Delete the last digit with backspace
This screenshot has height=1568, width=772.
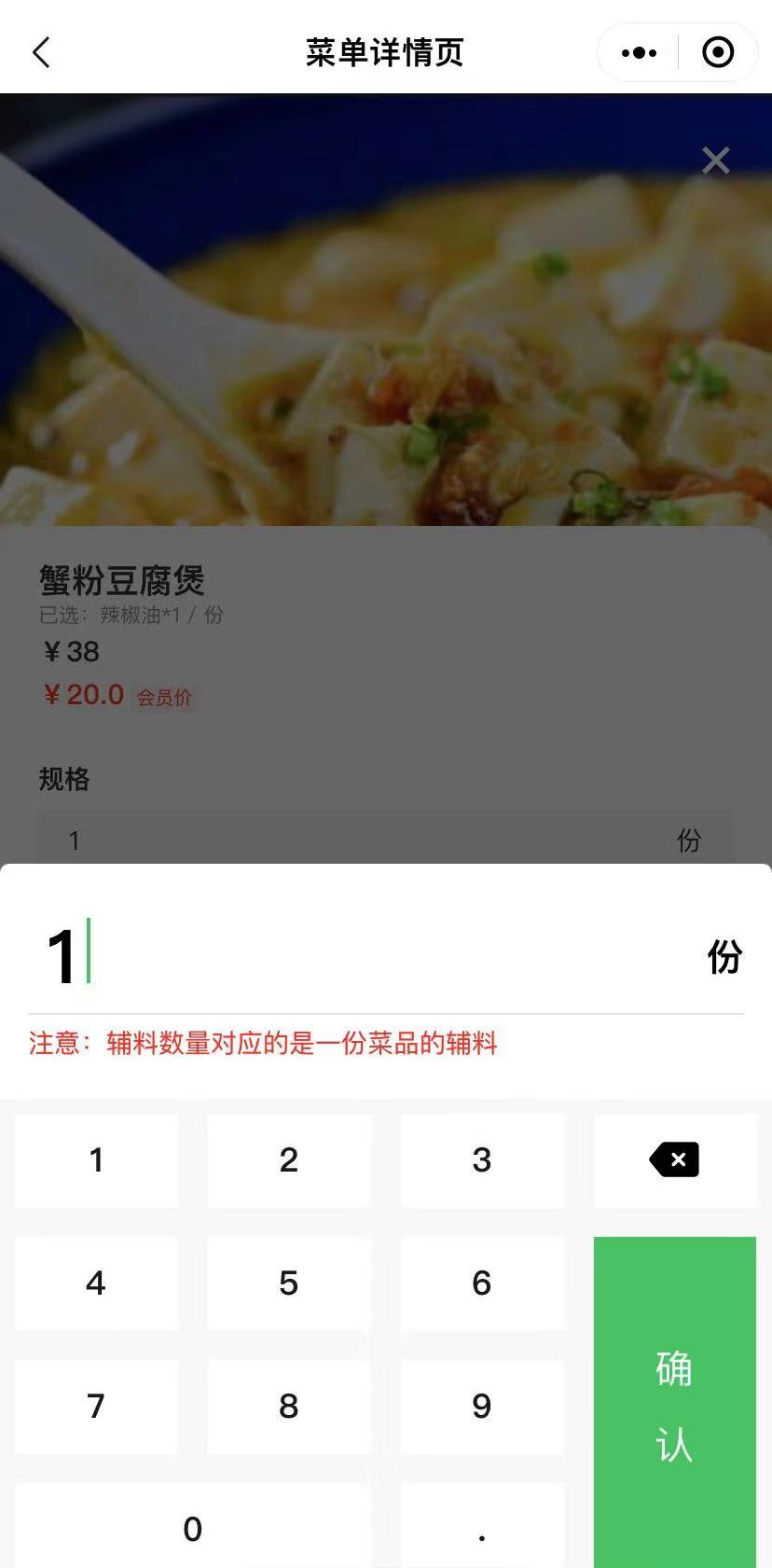675,1160
